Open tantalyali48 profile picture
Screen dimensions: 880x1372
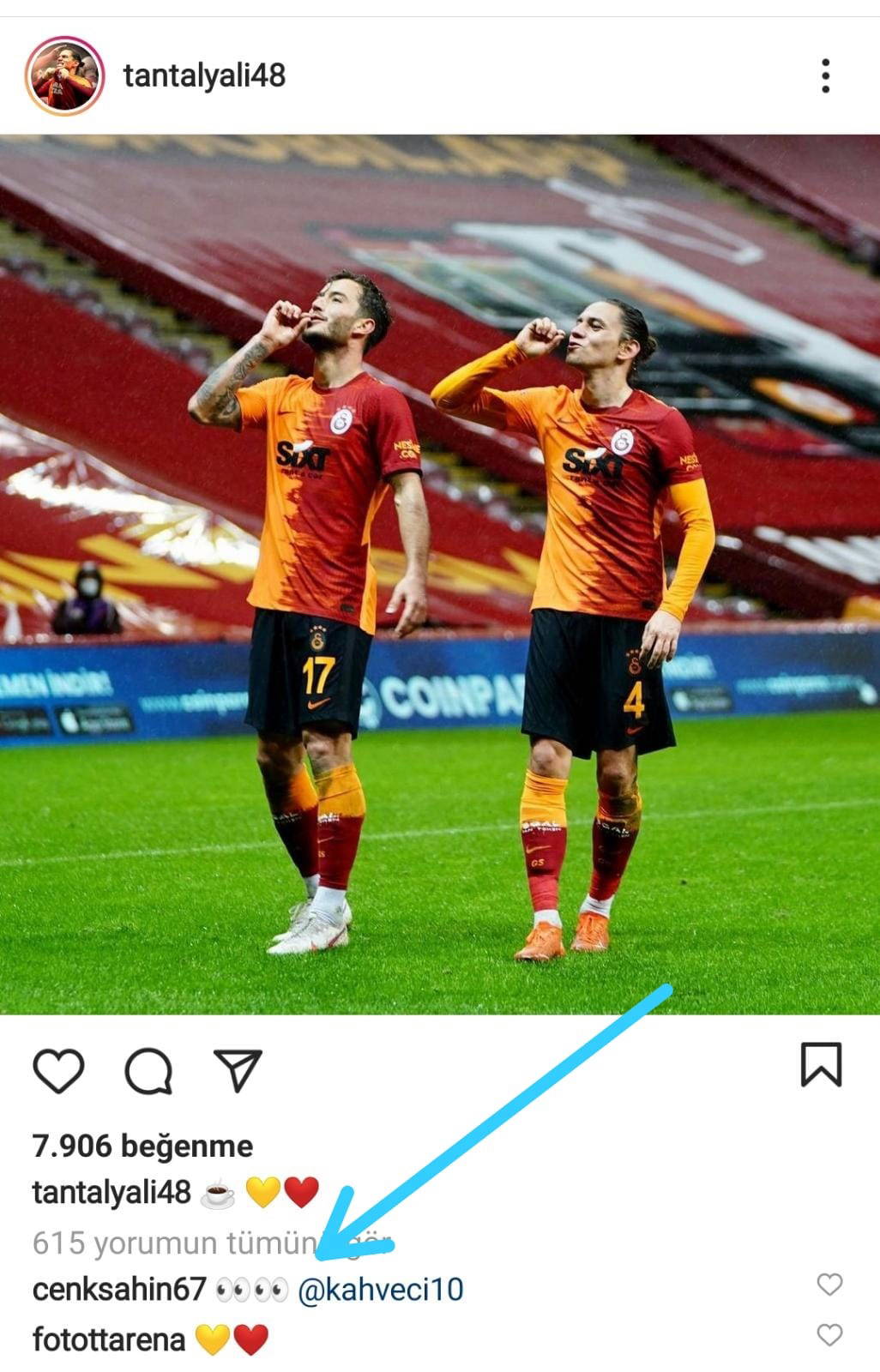click(64, 76)
